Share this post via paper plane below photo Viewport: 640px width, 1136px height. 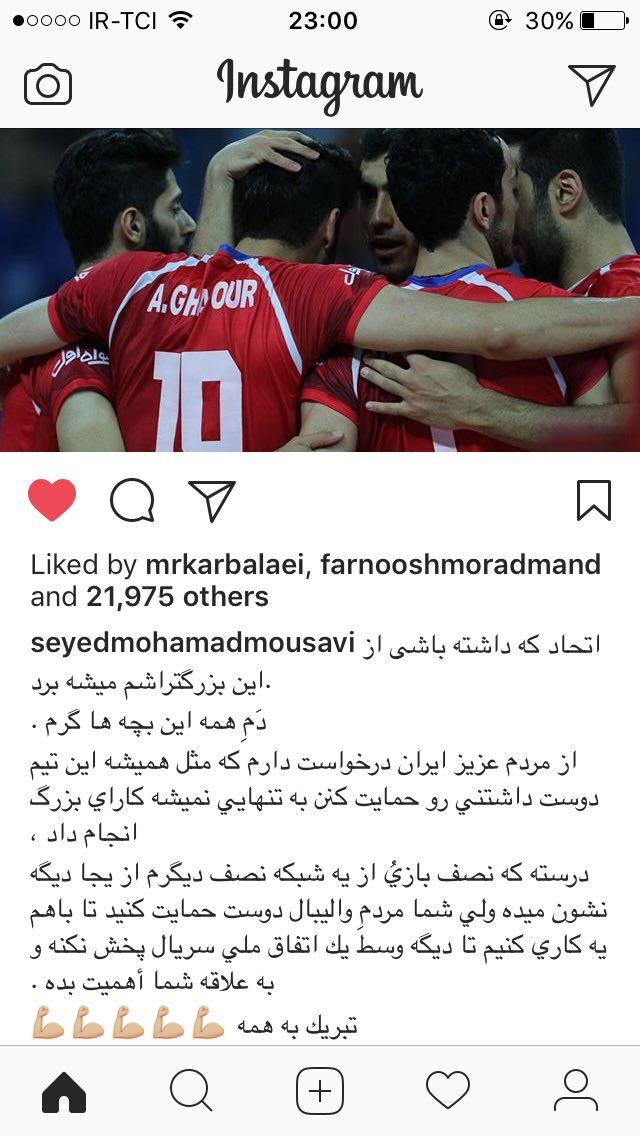click(212, 500)
